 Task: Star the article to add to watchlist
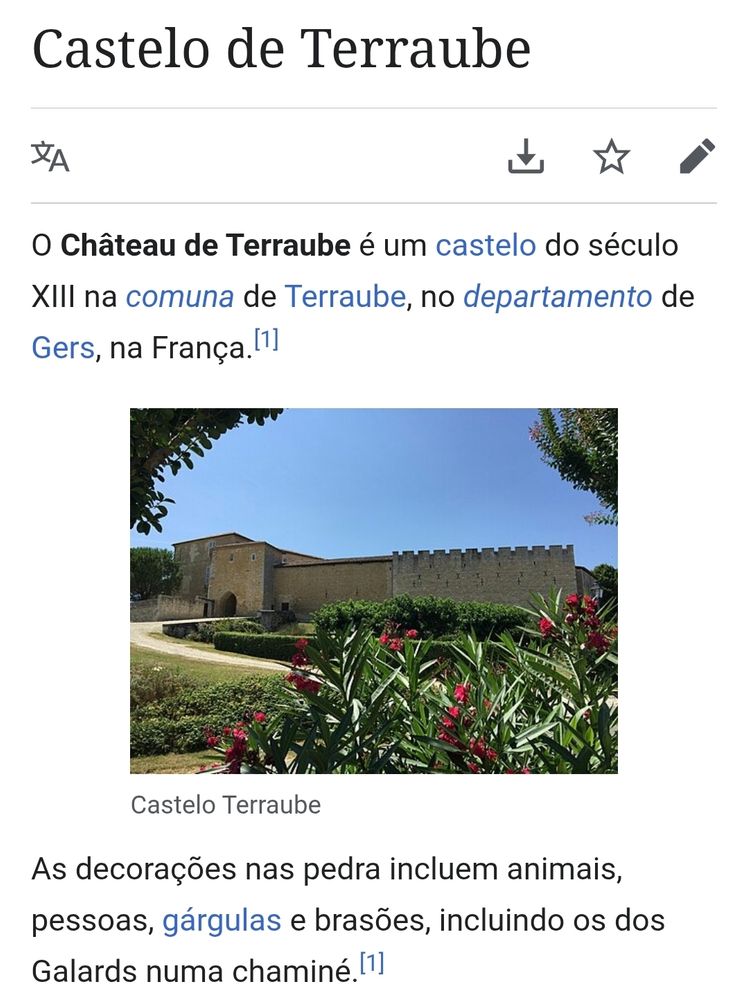(x=613, y=157)
